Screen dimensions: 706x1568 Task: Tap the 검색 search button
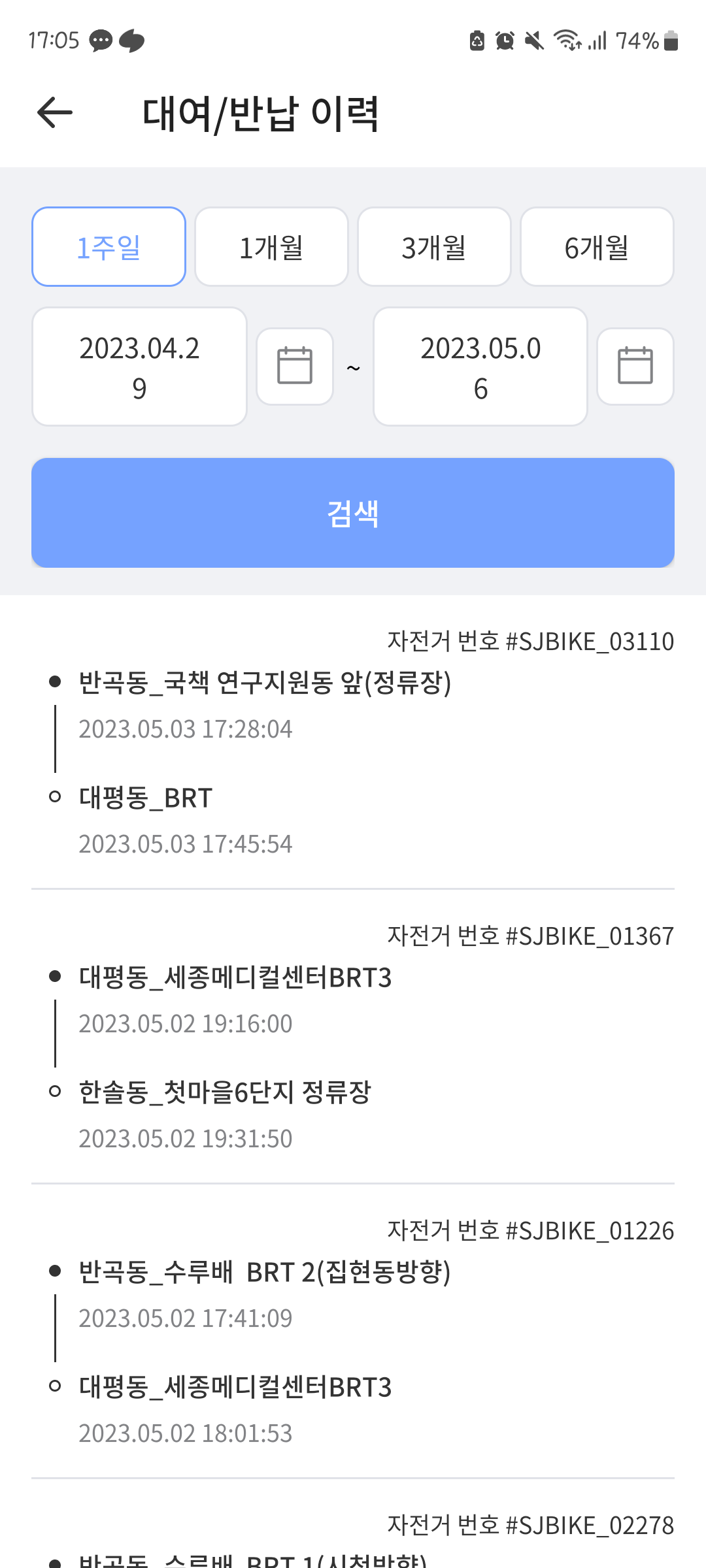[353, 513]
